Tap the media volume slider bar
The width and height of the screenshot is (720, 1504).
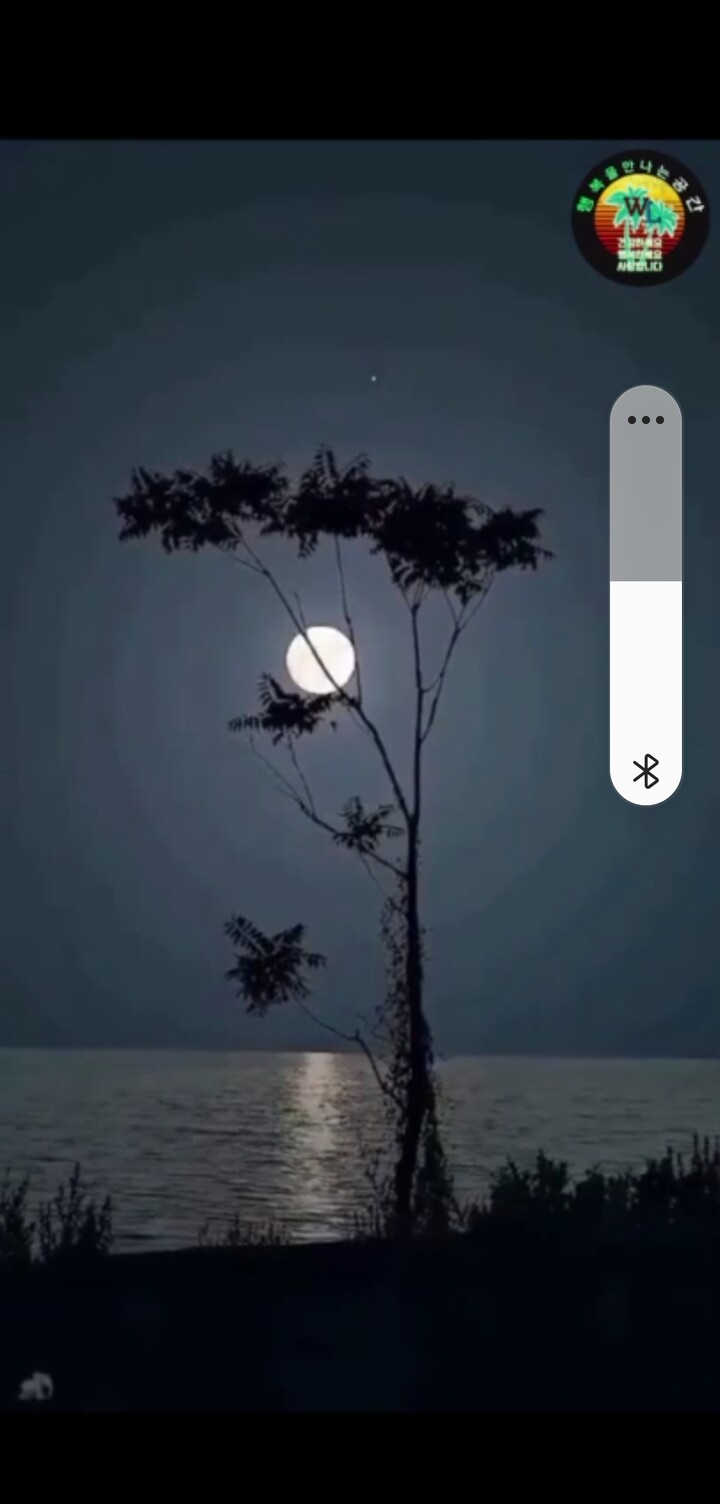coord(646,595)
